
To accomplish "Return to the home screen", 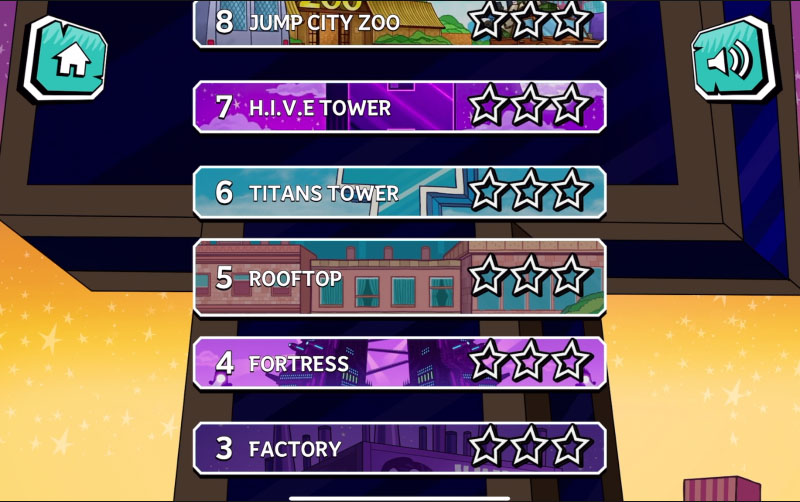I will pos(66,60).
